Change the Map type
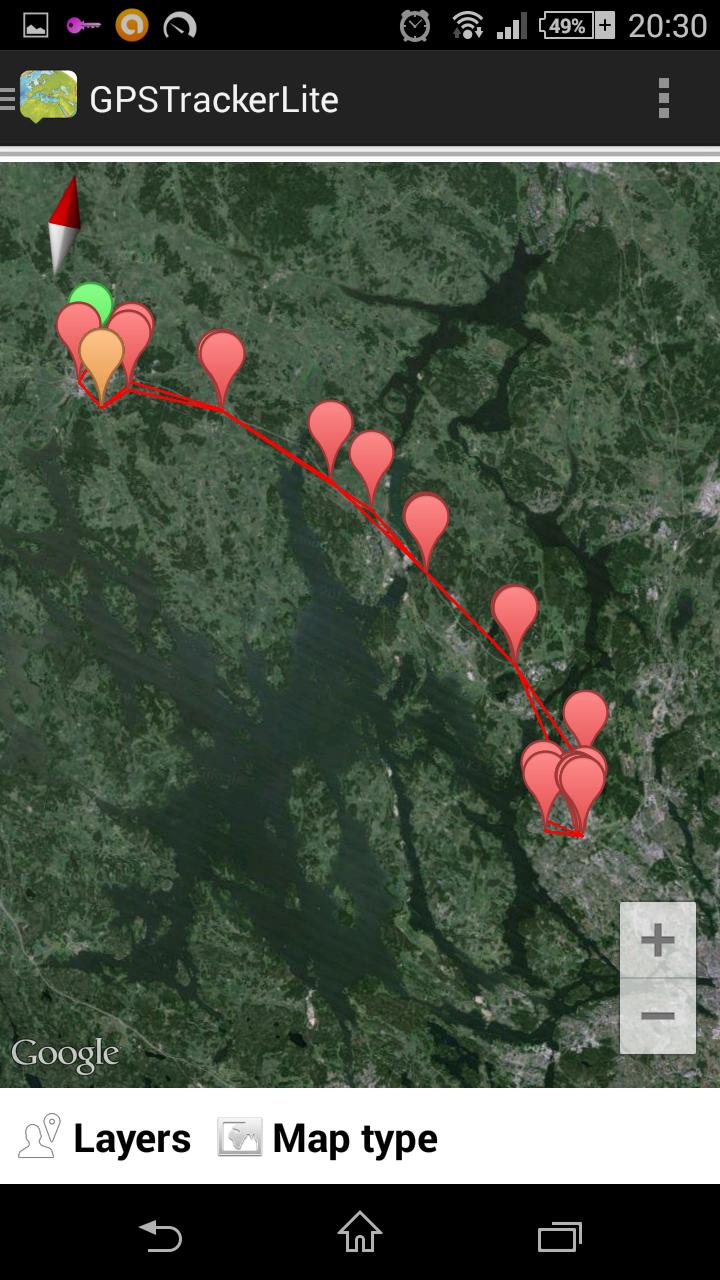The height and width of the screenshot is (1280, 720). click(x=328, y=1138)
